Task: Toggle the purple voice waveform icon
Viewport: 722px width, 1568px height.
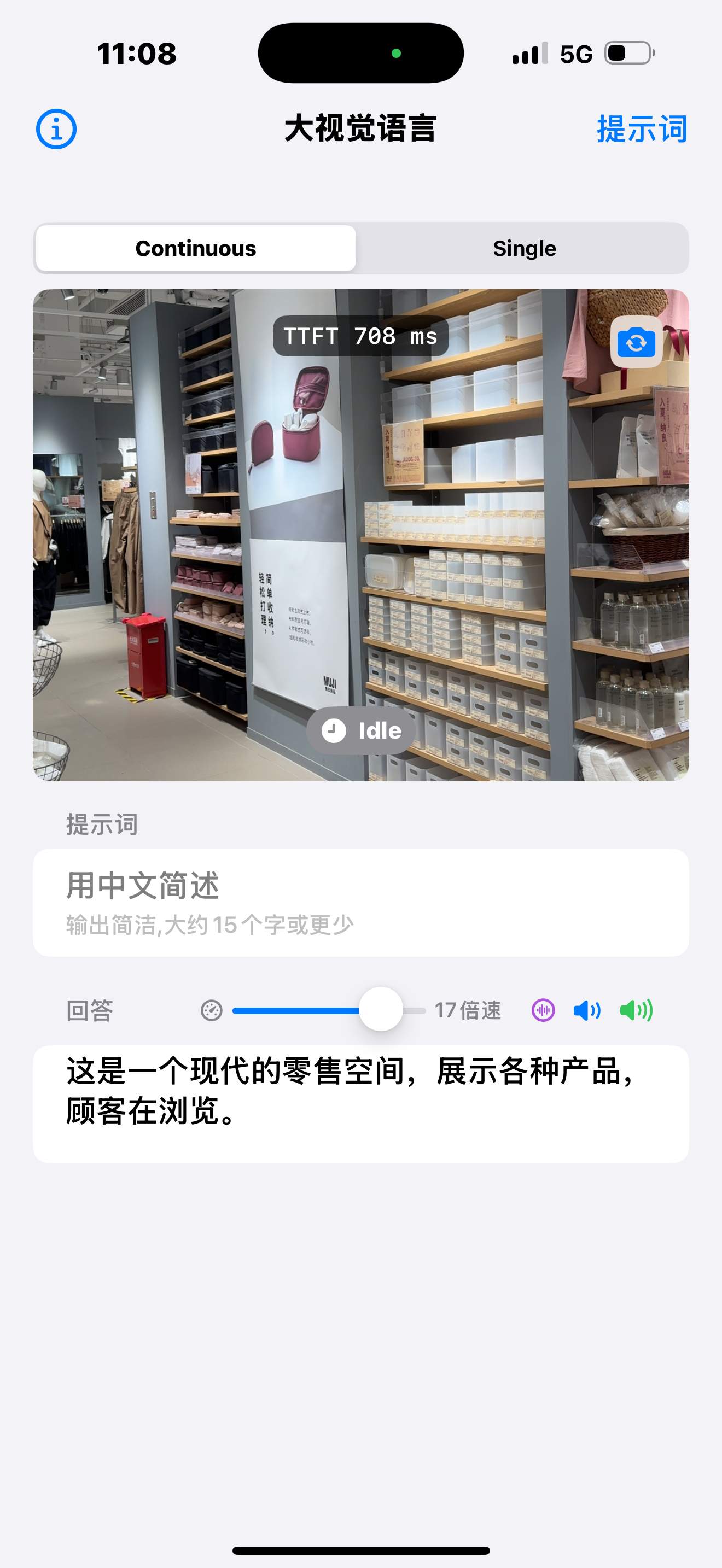Action: [543, 1010]
